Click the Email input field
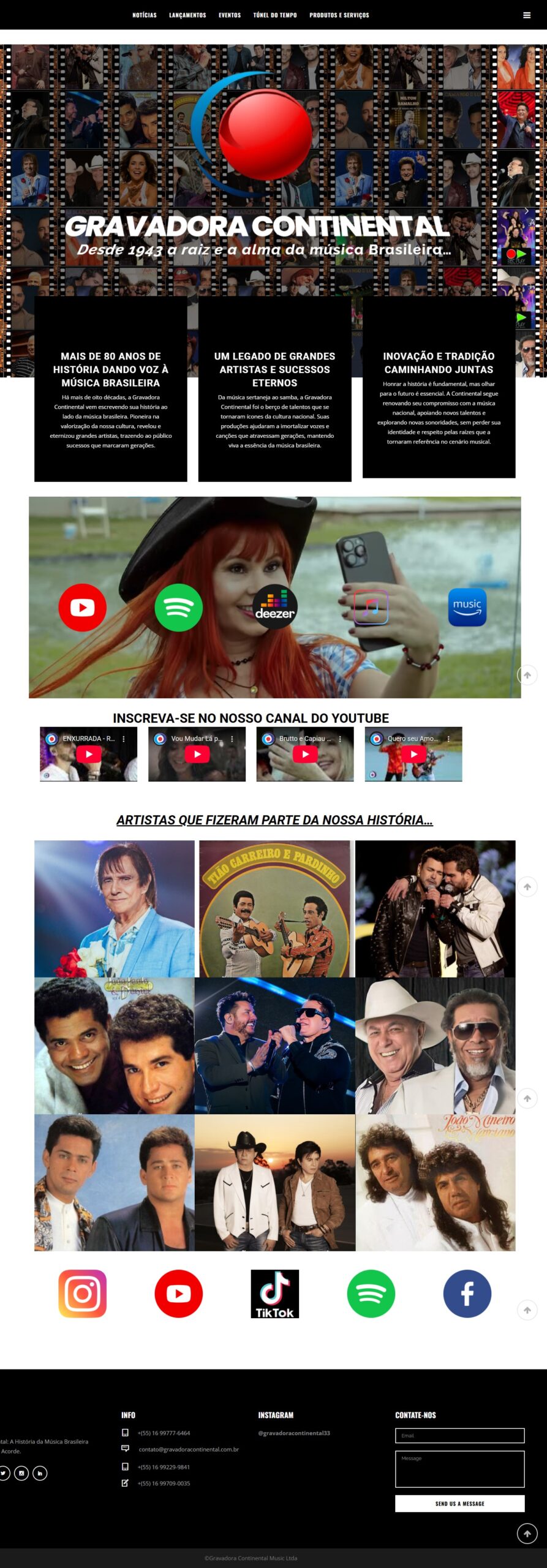This screenshot has height=1568, width=547. [x=459, y=1435]
